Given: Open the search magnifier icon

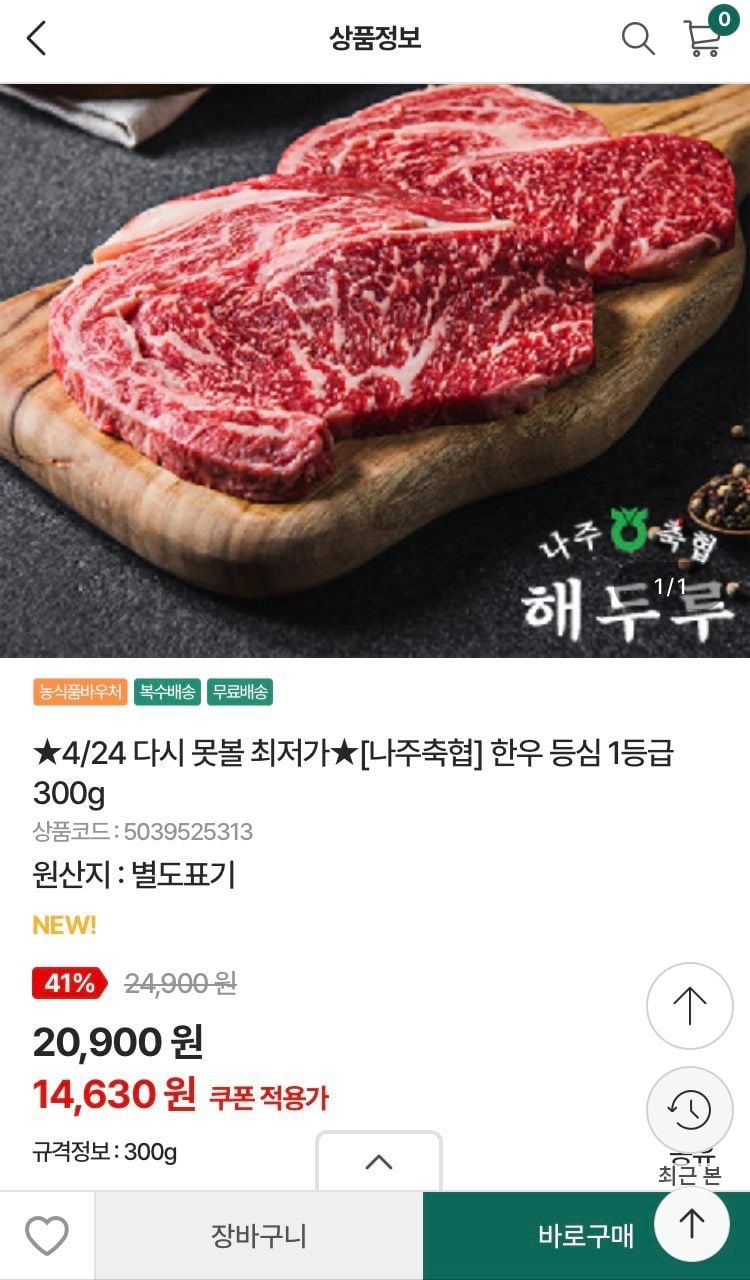Looking at the screenshot, I should coord(638,39).
